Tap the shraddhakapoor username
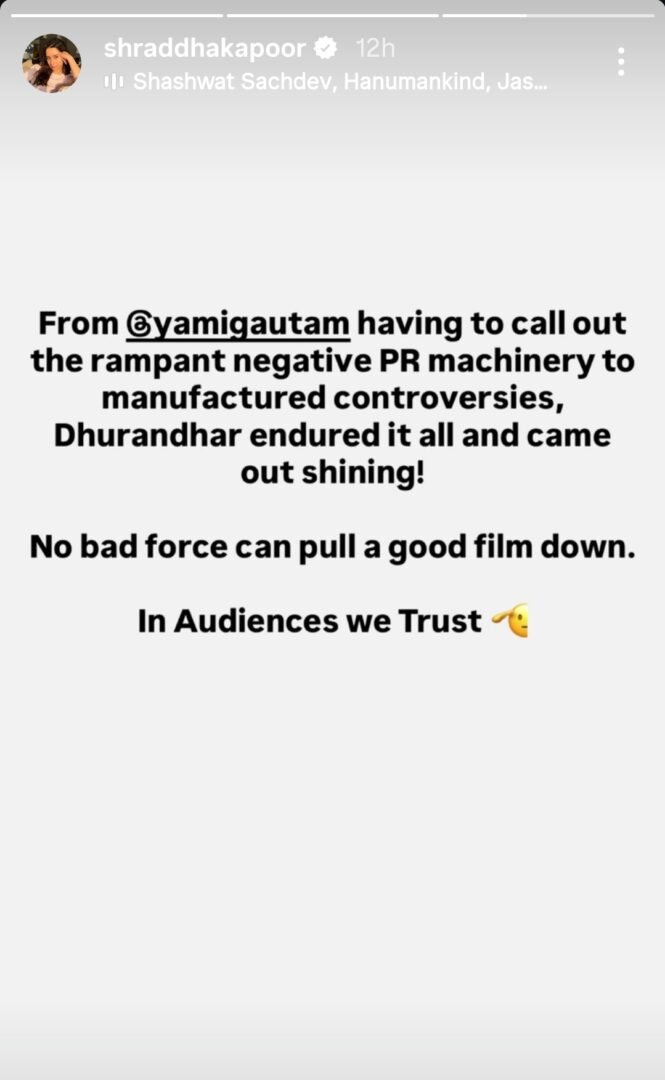The image size is (665, 1080). 204,47
